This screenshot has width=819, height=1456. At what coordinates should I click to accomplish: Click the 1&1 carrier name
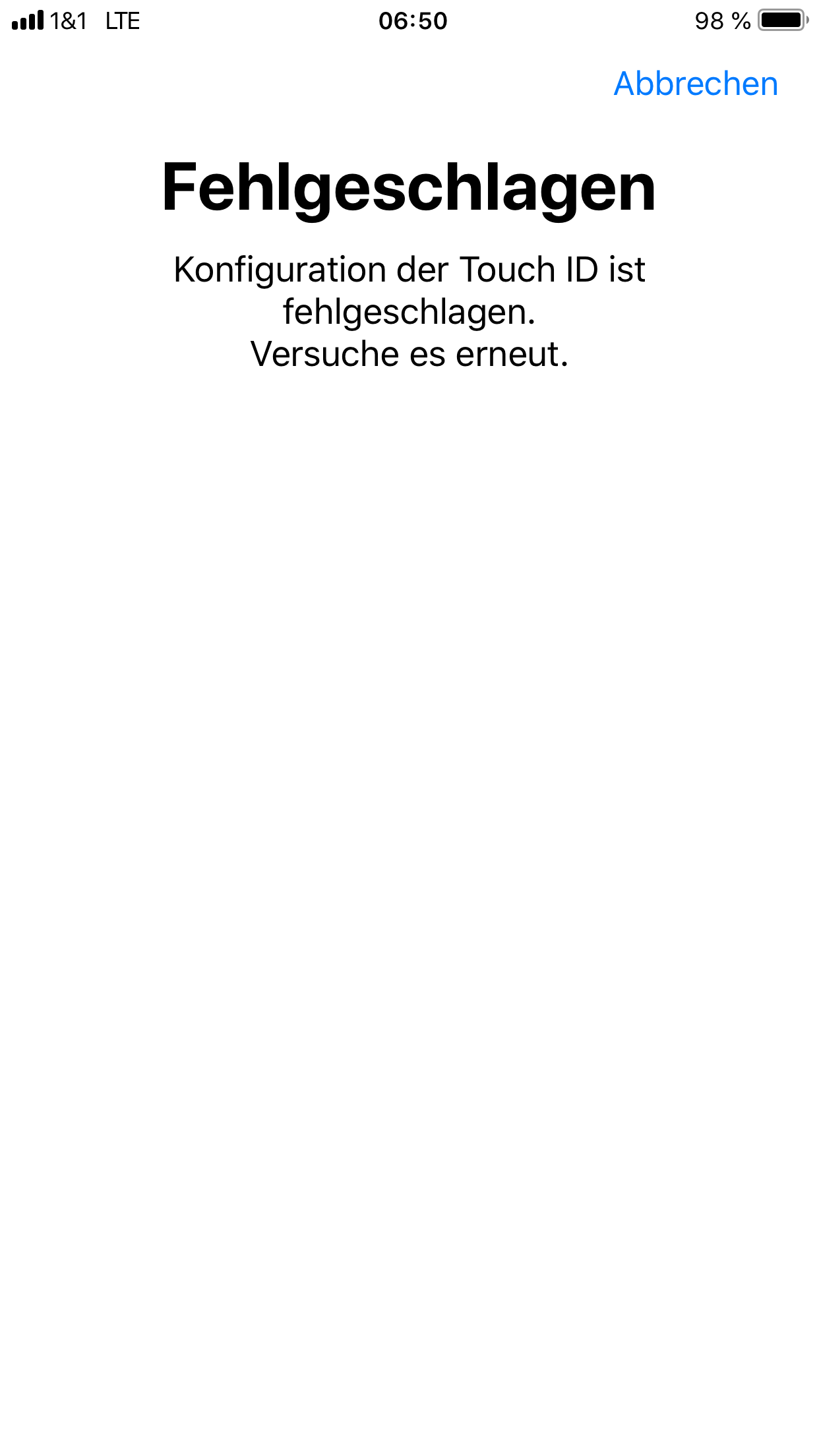click(68, 20)
